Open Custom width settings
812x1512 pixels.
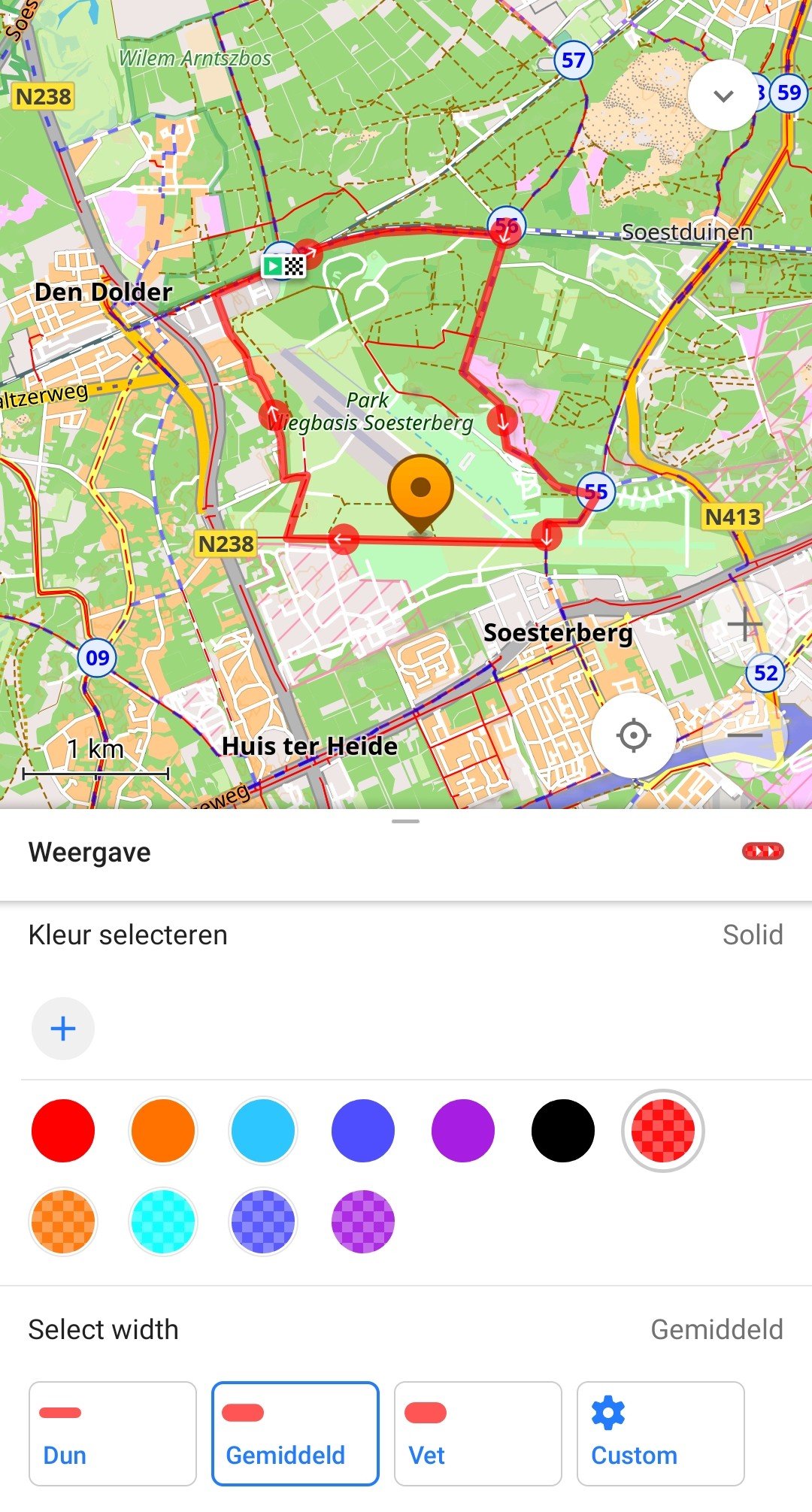coord(660,1433)
